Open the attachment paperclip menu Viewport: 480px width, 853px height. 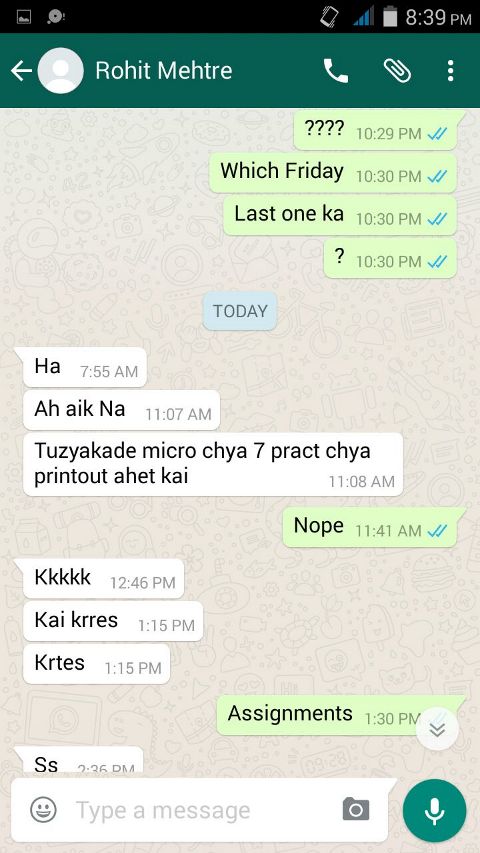(x=397, y=71)
